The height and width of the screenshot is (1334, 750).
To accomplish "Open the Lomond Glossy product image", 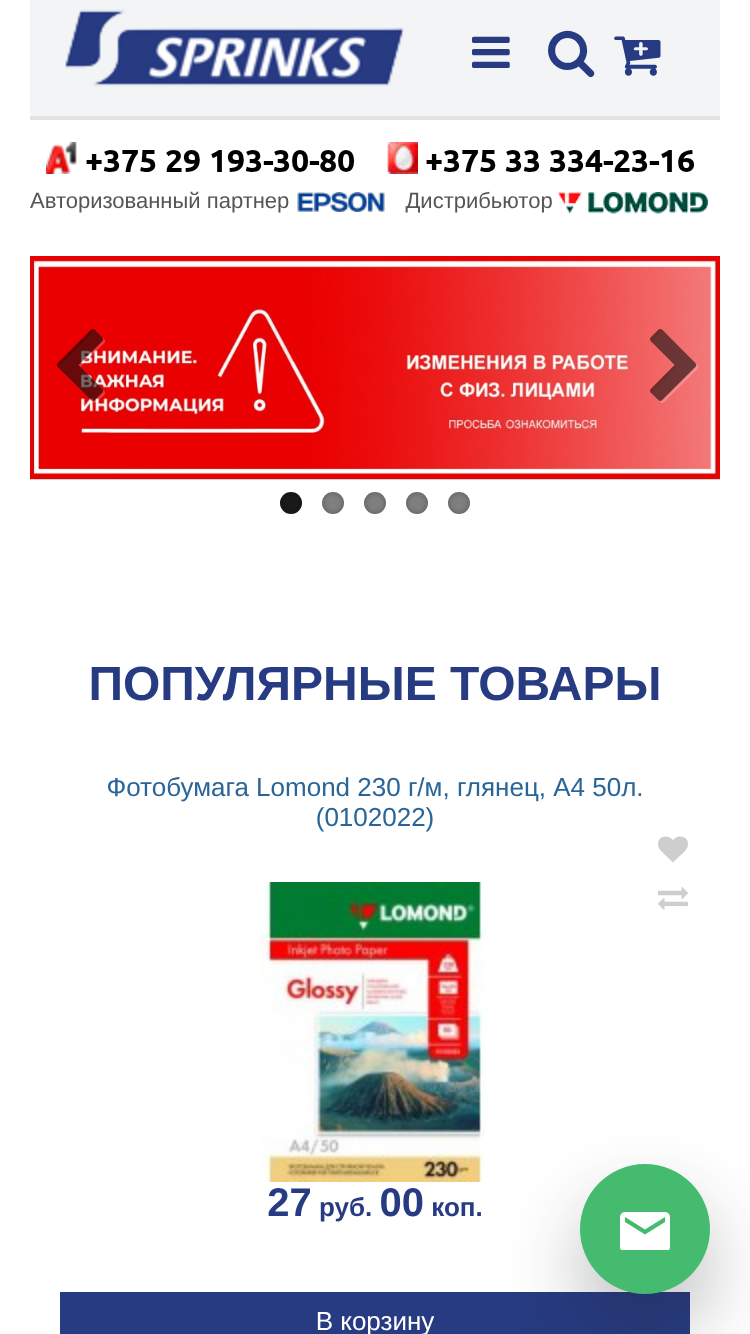I will pos(375,1031).
